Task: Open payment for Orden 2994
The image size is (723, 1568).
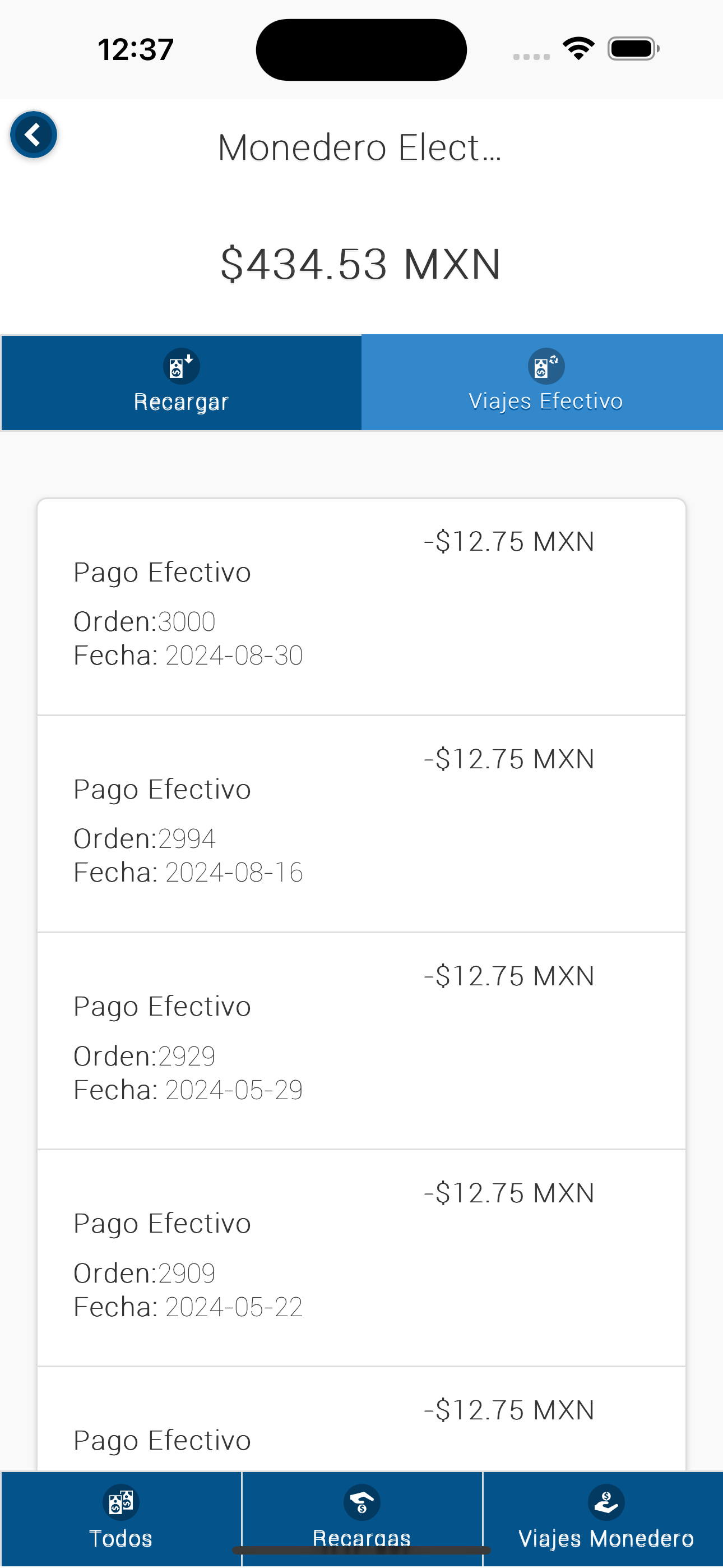Action: pyautogui.click(x=361, y=824)
